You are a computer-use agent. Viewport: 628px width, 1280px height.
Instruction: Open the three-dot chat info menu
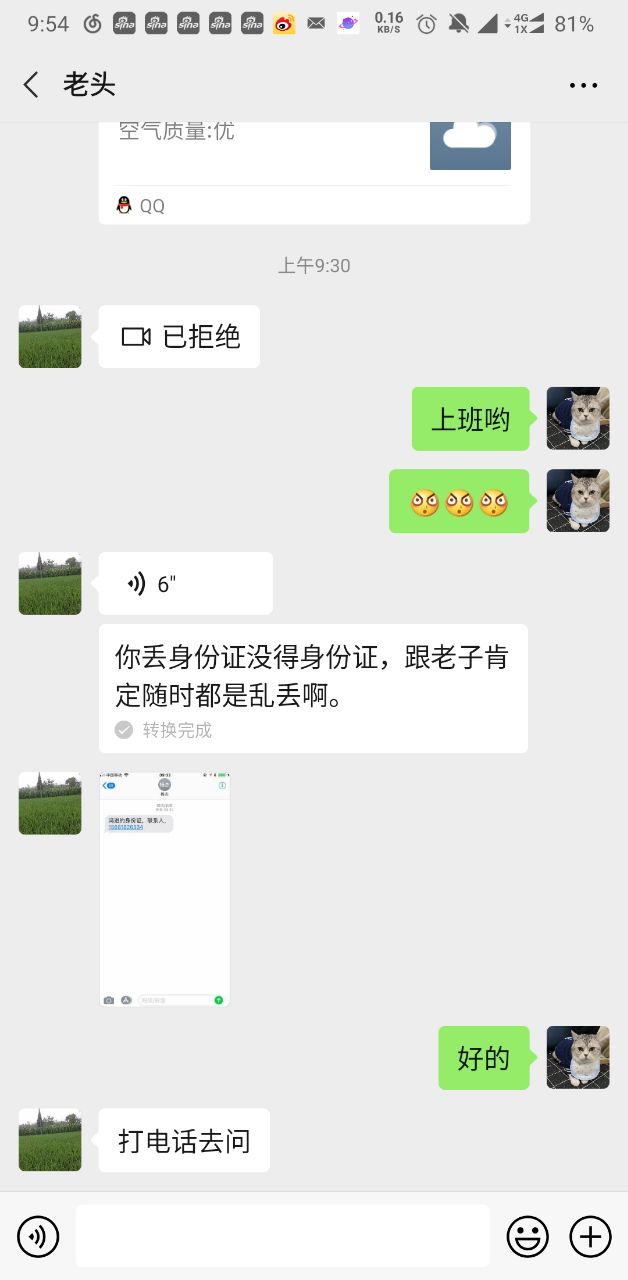pos(583,85)
